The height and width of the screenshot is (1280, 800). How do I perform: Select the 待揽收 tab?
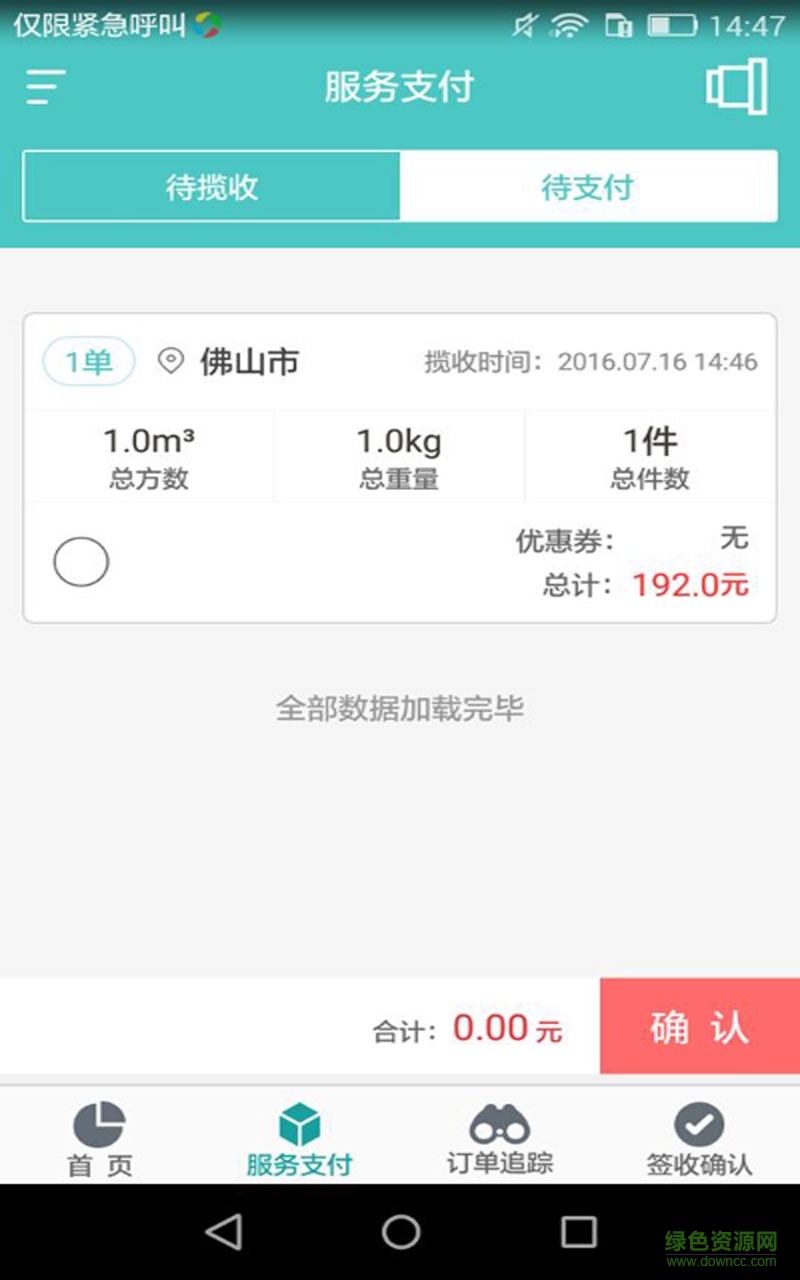(x=211, y=186)
